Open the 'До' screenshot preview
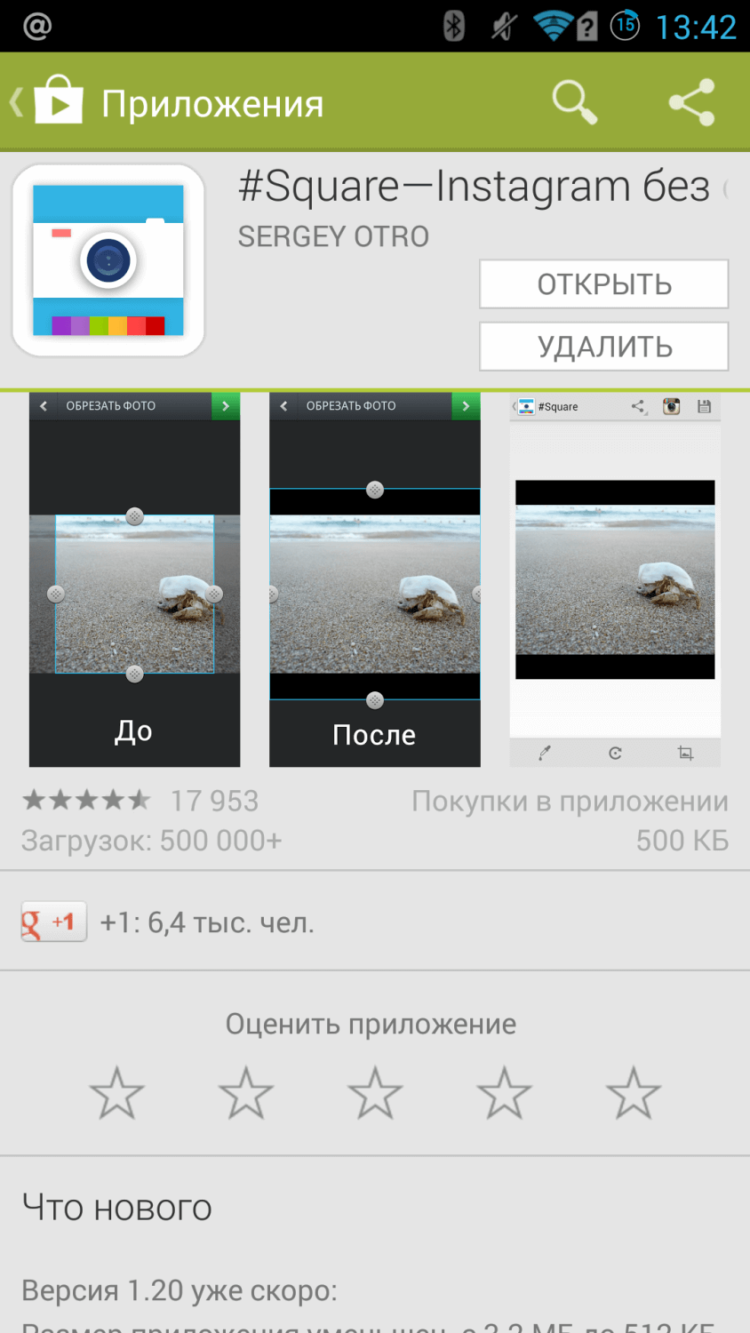This screenshot has height=1333, width=750. (134, 580)
